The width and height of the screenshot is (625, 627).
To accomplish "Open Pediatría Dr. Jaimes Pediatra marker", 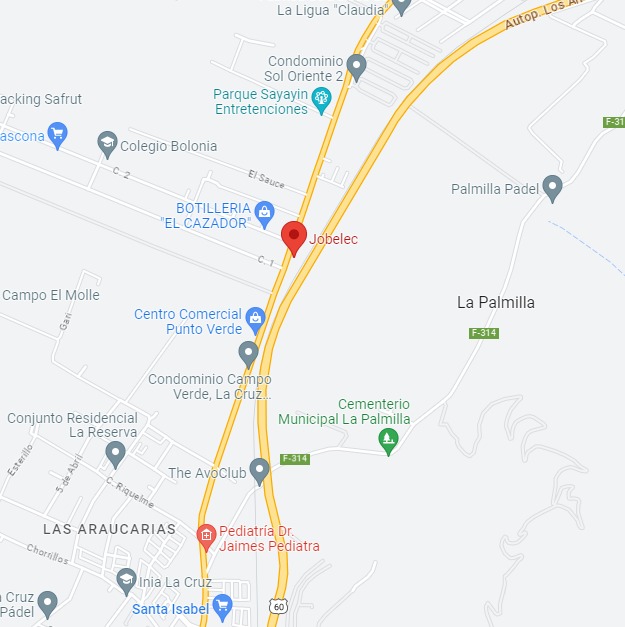I will pos(206,536).
